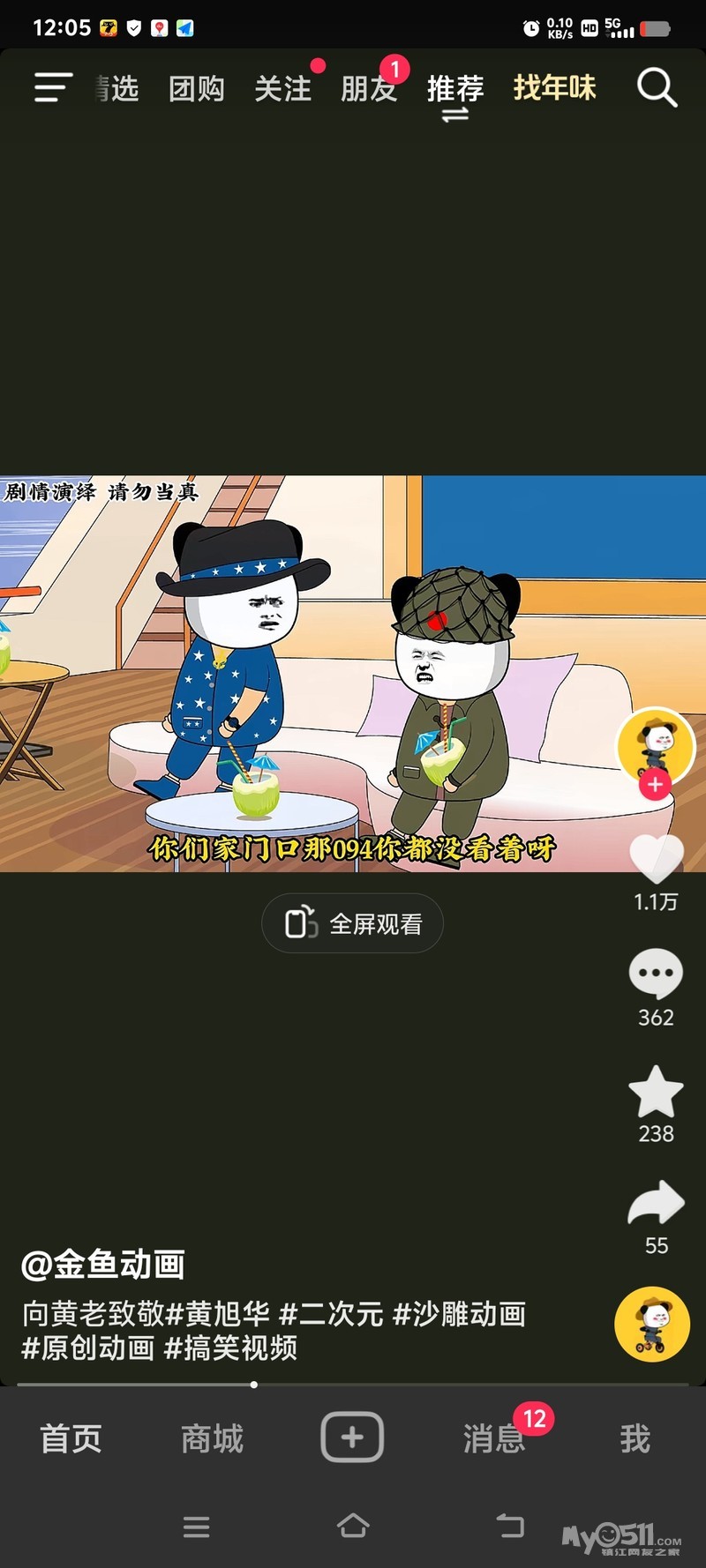
Task: Follow 金鱼动画 with the plus button
Action: pos(655,784)
